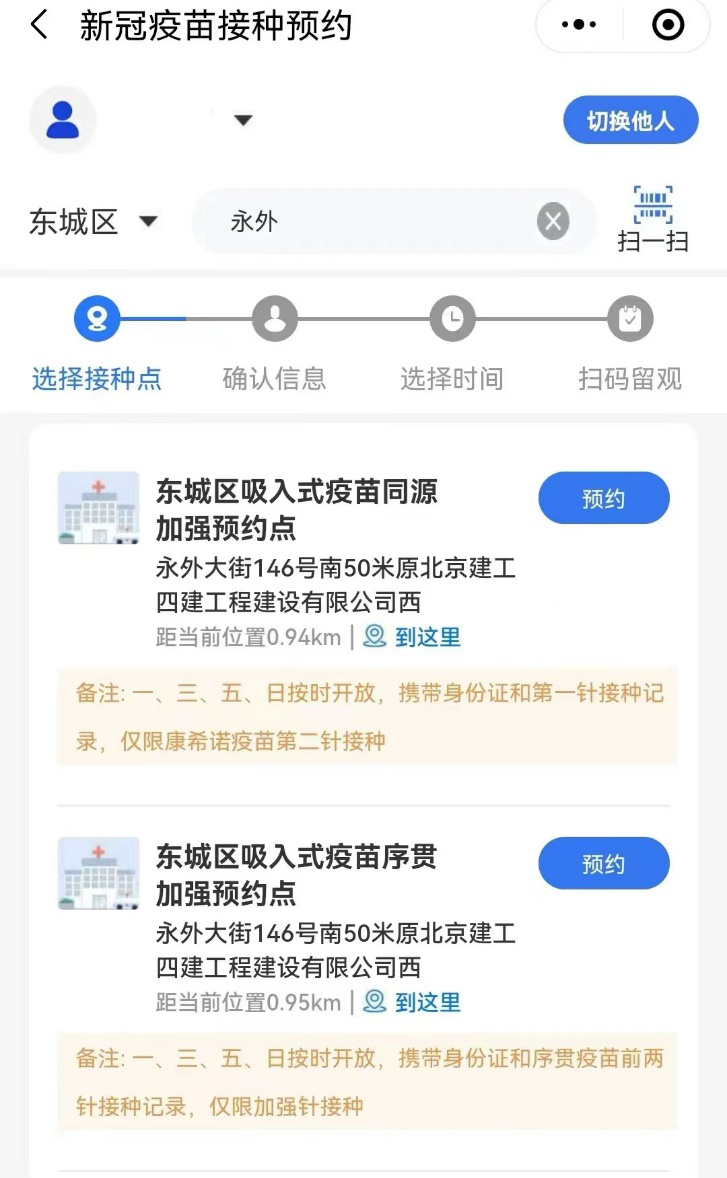The width and height of the screenshot is (727, 1178).
Task: Expand the person selector dropdown arrow
Action: pyautogui.click(x=243, y=121)
